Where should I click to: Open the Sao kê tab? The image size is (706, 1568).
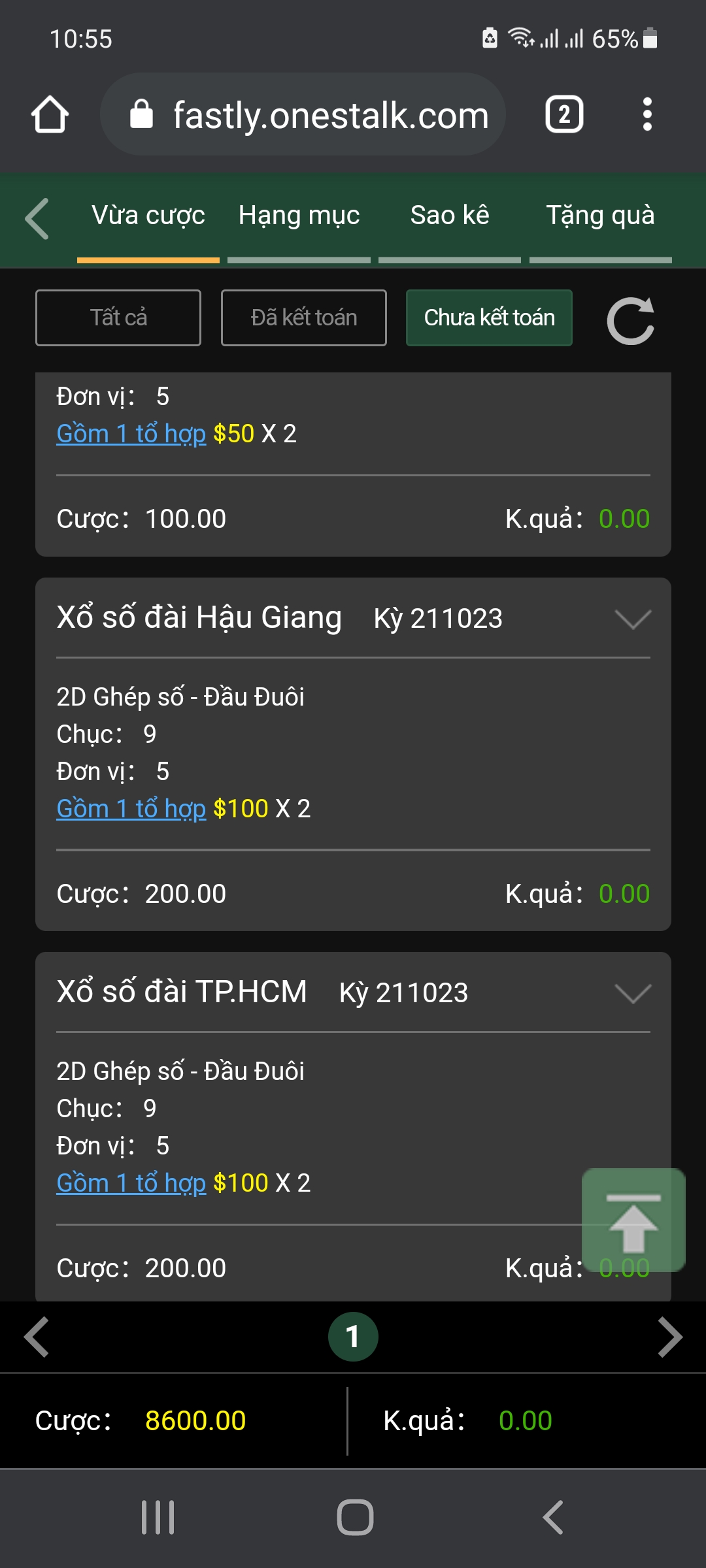click(450, 216)
